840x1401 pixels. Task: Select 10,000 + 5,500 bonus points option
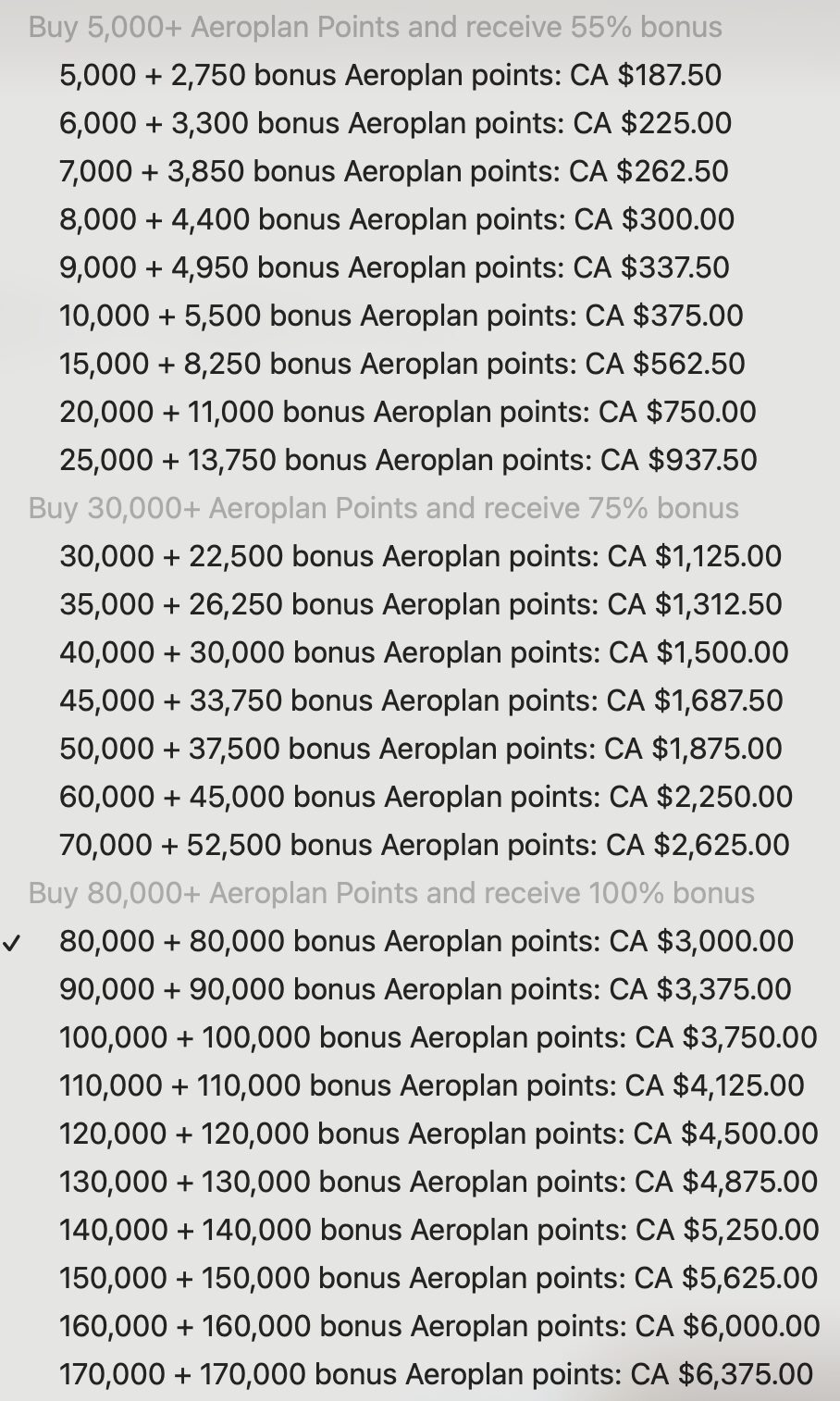401,316
